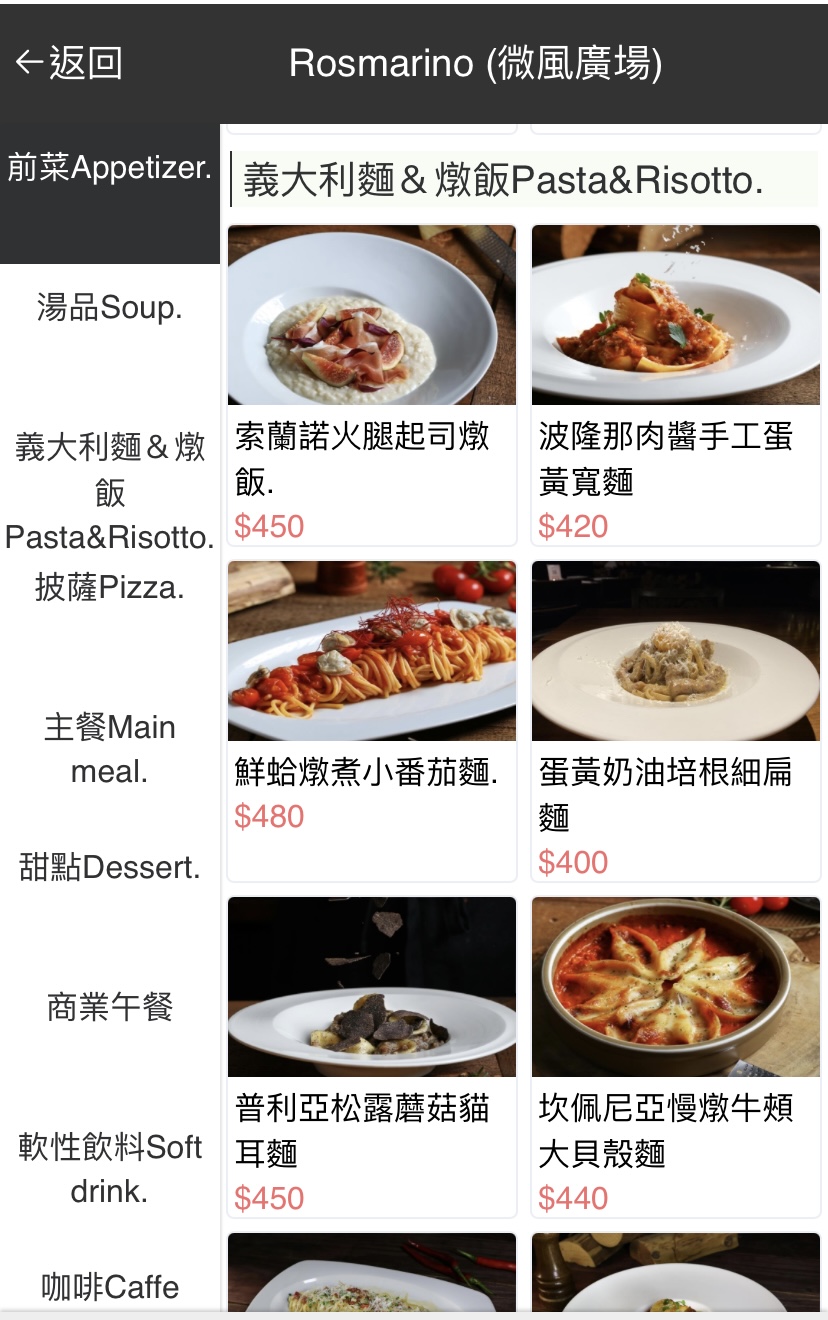View the 甜點Dessert category
This screenshot has width=828, height=1320.
110,867
